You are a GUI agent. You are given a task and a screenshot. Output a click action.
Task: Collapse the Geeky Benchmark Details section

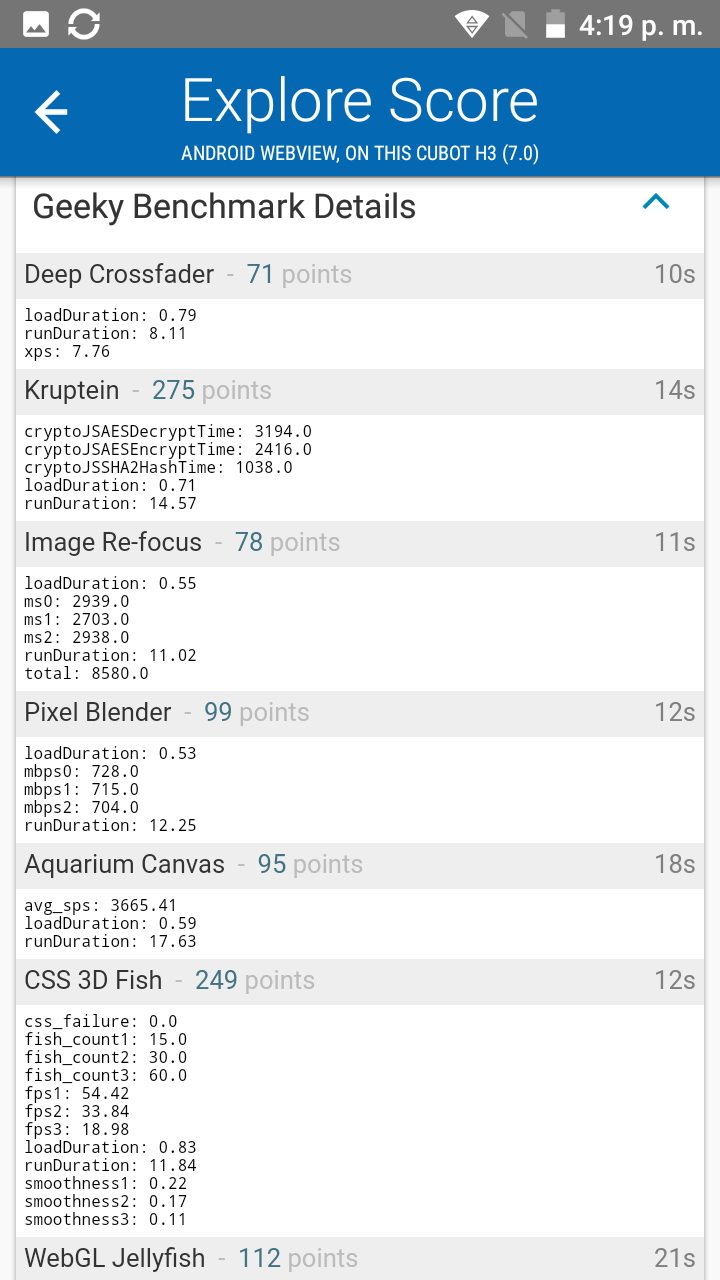pyautogui.click(x=656, y=203)
